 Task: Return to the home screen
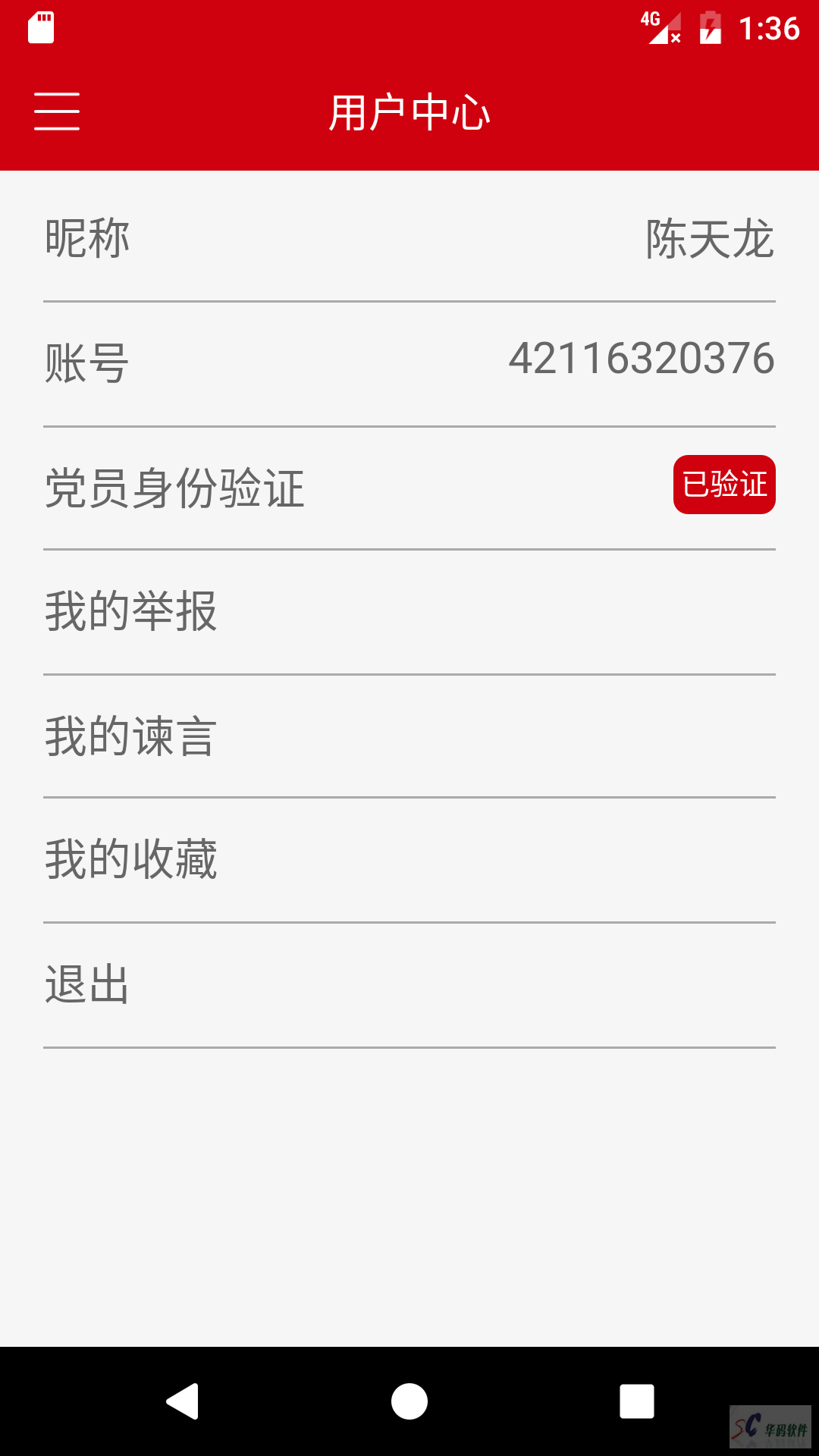[409, 1401]
